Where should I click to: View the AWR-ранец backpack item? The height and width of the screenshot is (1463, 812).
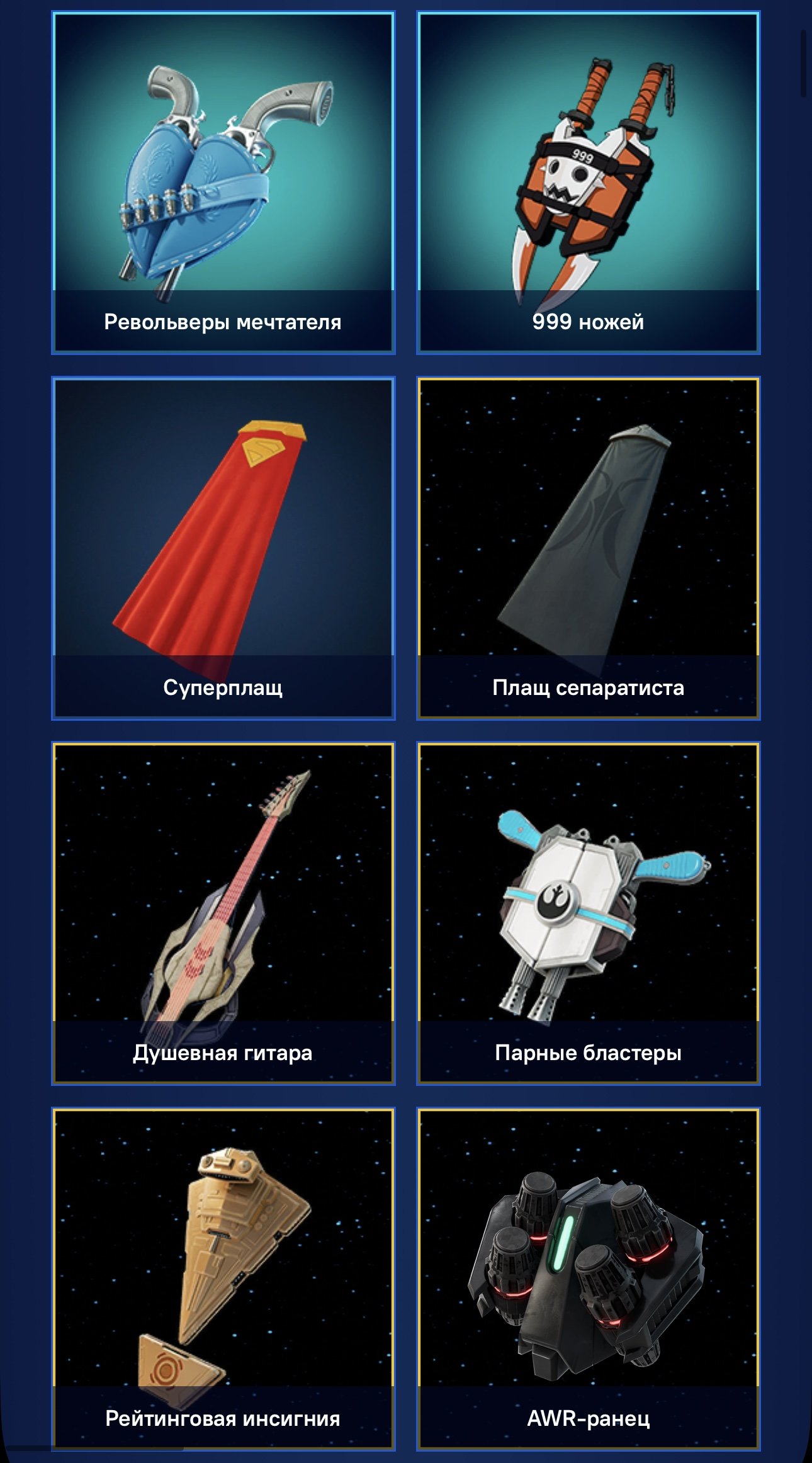tap(588, 1278)
